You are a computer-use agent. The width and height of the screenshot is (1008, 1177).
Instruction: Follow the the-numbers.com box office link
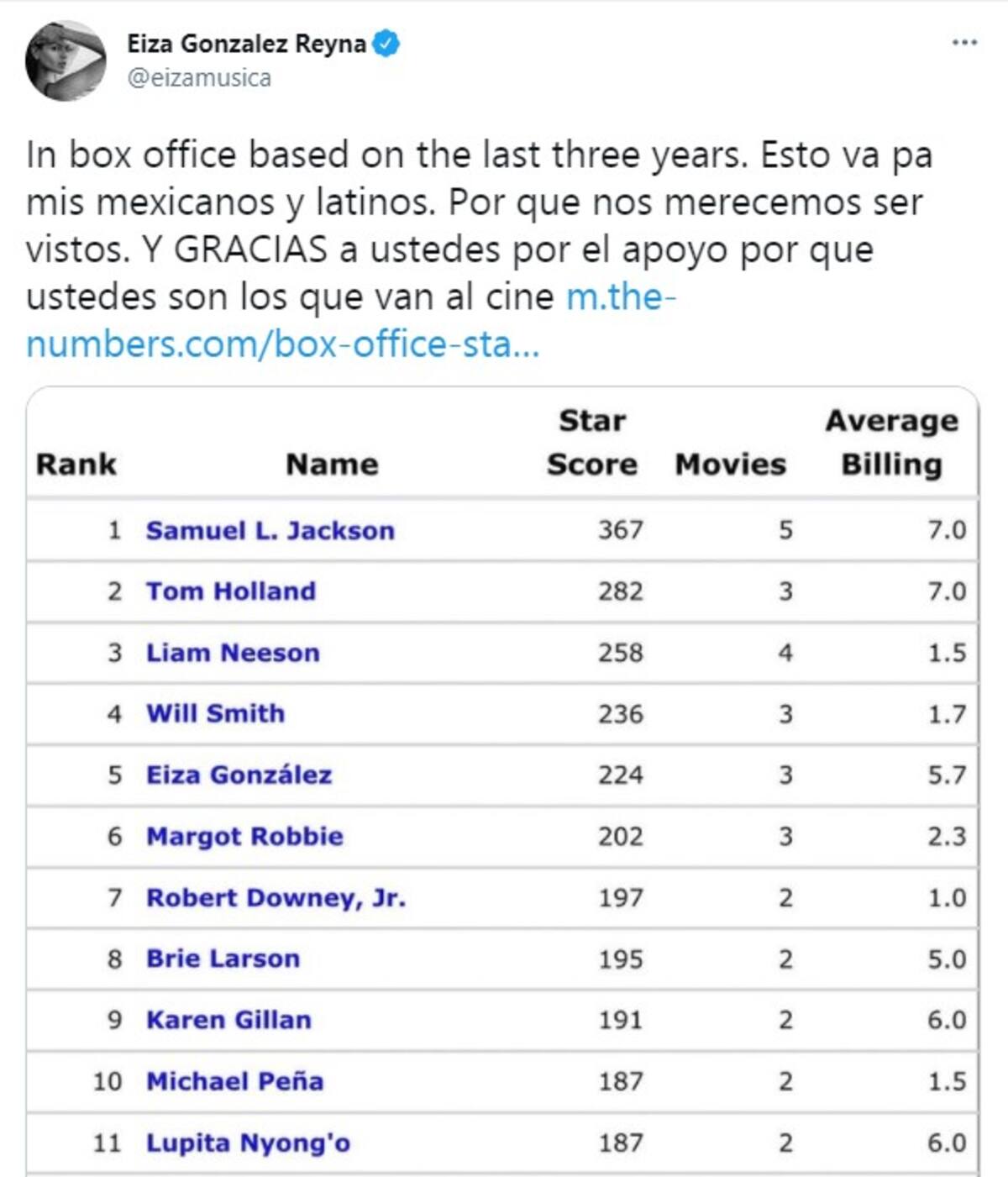(282, 344)
